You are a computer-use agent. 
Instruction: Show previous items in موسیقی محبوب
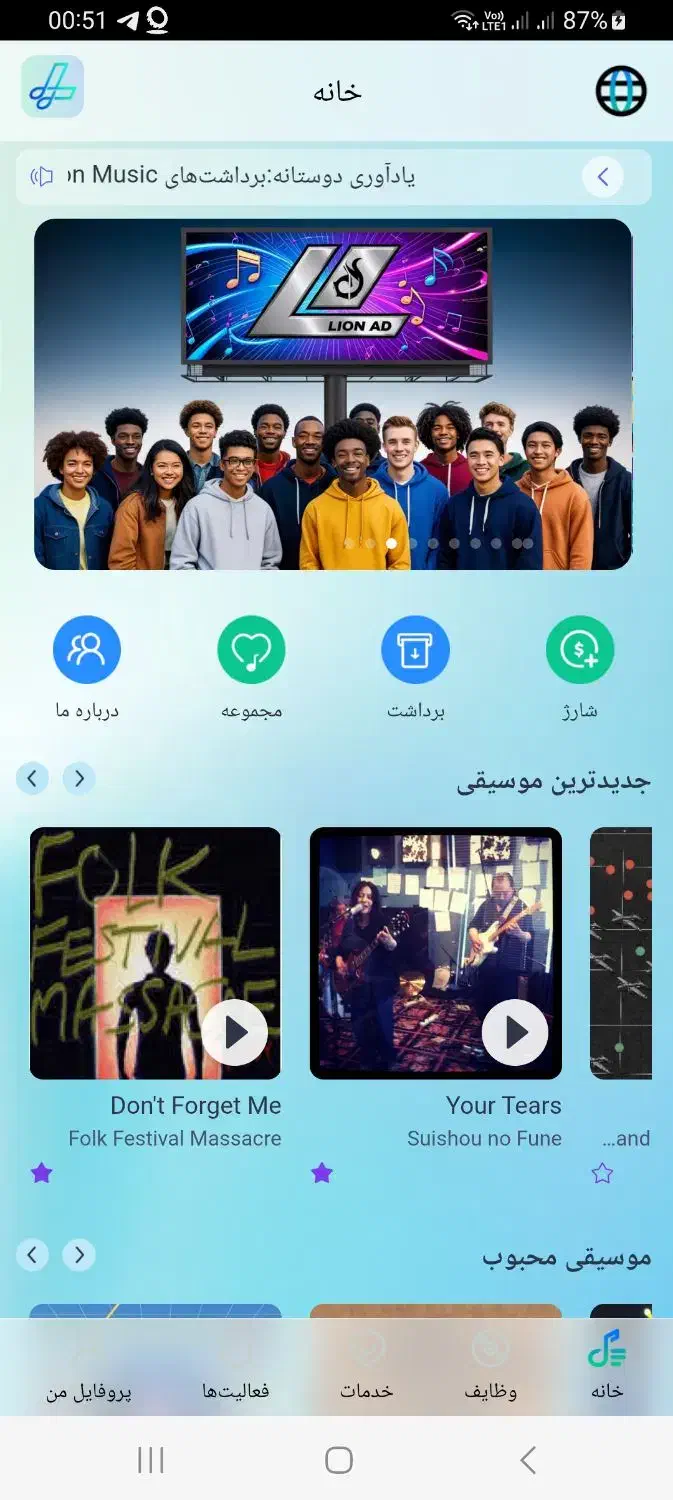(x=32, y=1254)
